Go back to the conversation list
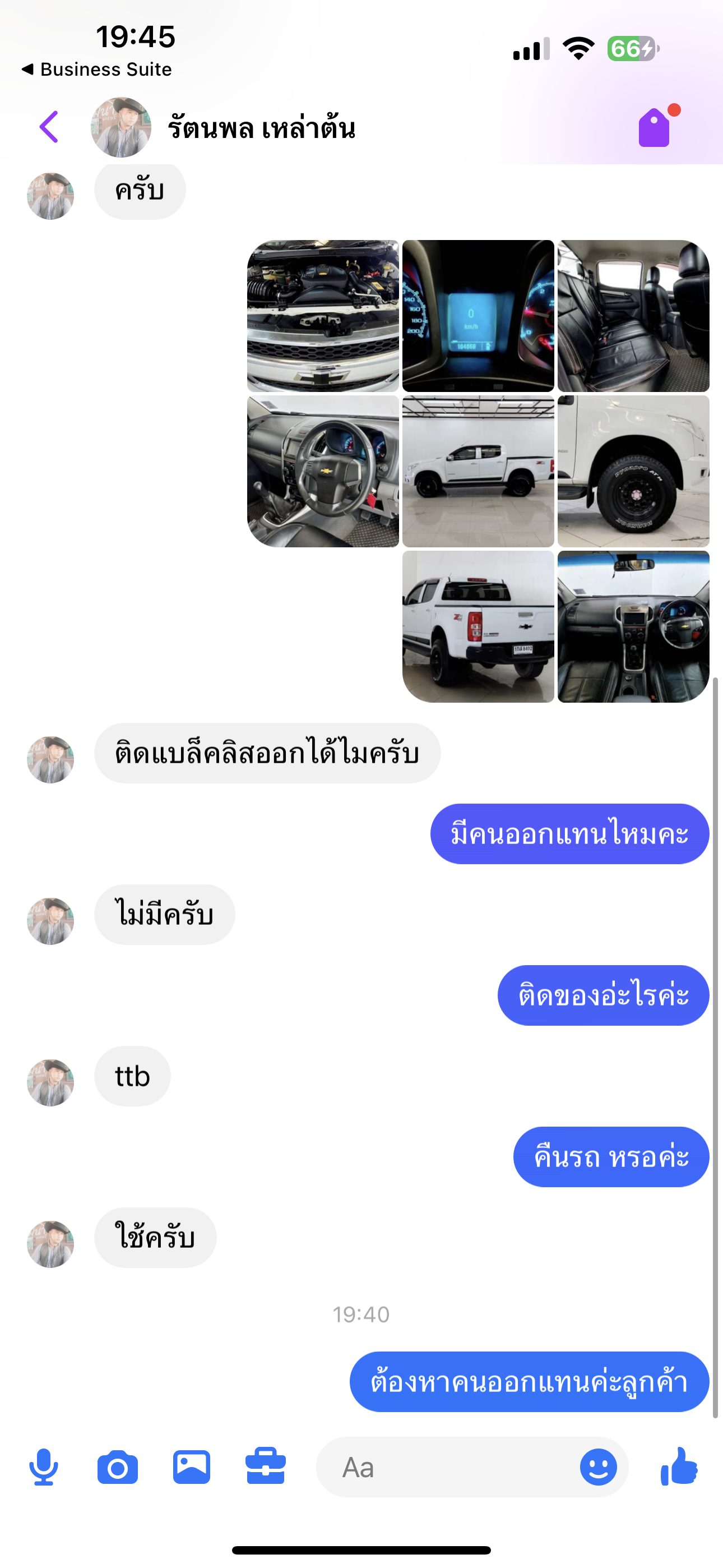Image resolution: width=723 pixels, height=1568 pixels. pos(49,127)
